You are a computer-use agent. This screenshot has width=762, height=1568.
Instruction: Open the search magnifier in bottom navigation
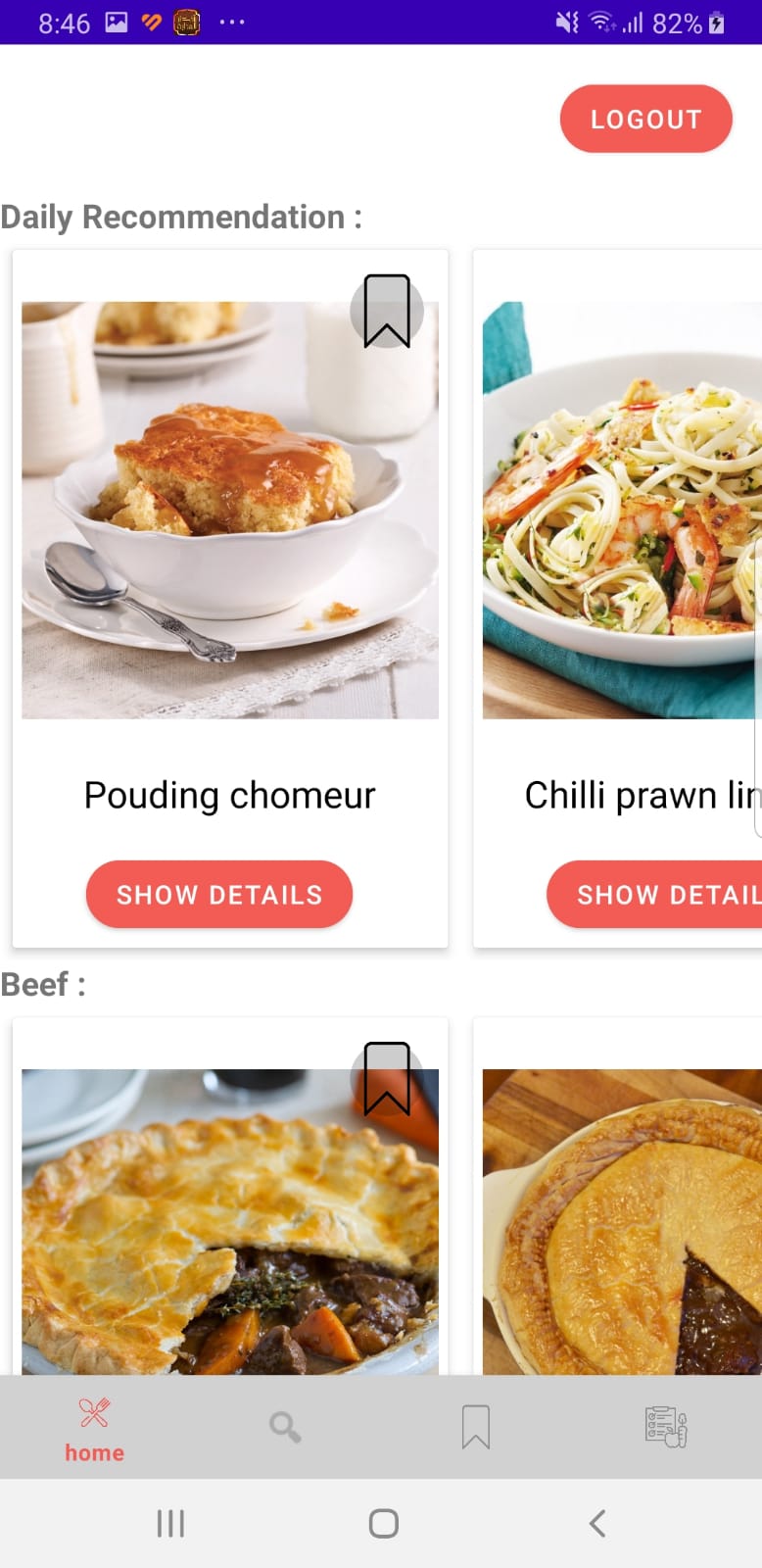(284, 1427)
